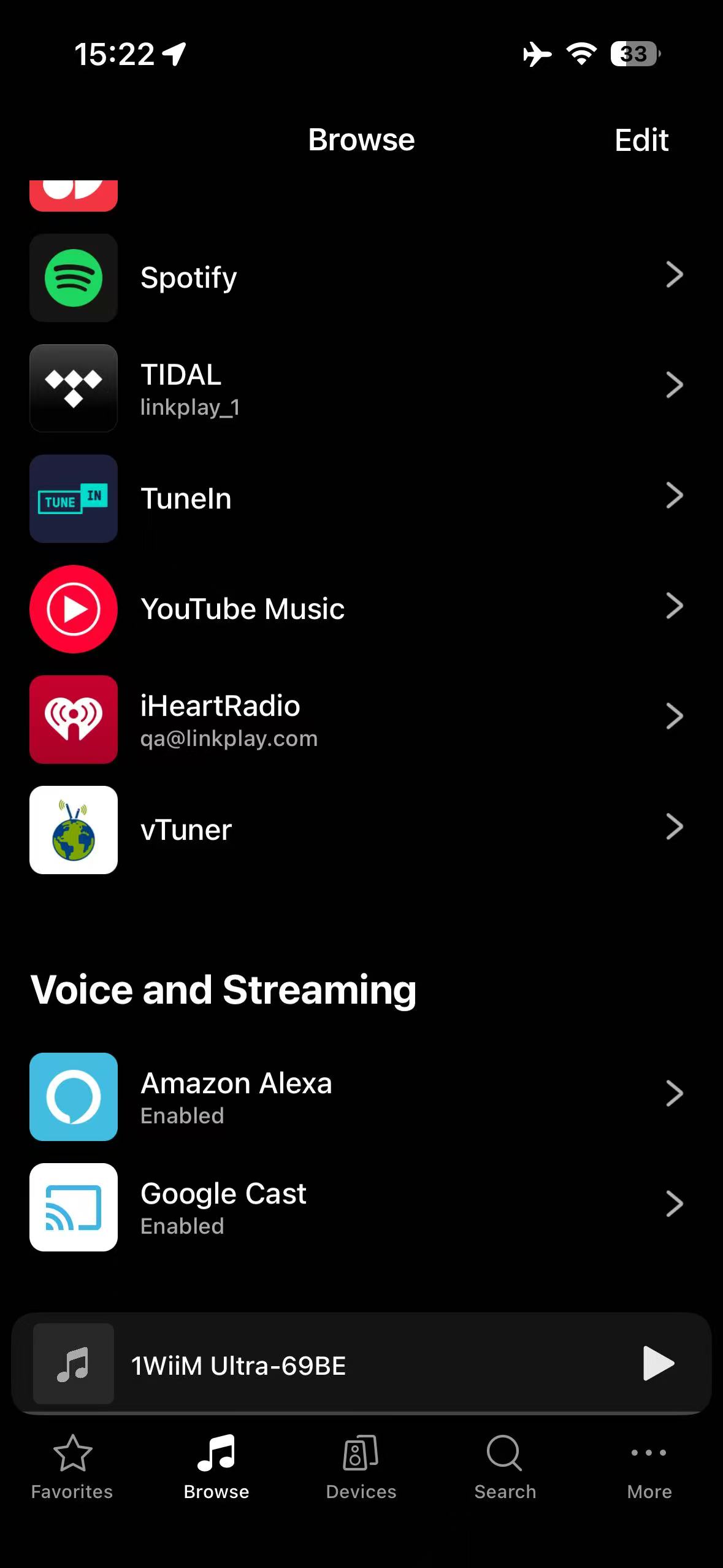Play on 1WiiM Ultra-69BE

(x=659, y=1363)
